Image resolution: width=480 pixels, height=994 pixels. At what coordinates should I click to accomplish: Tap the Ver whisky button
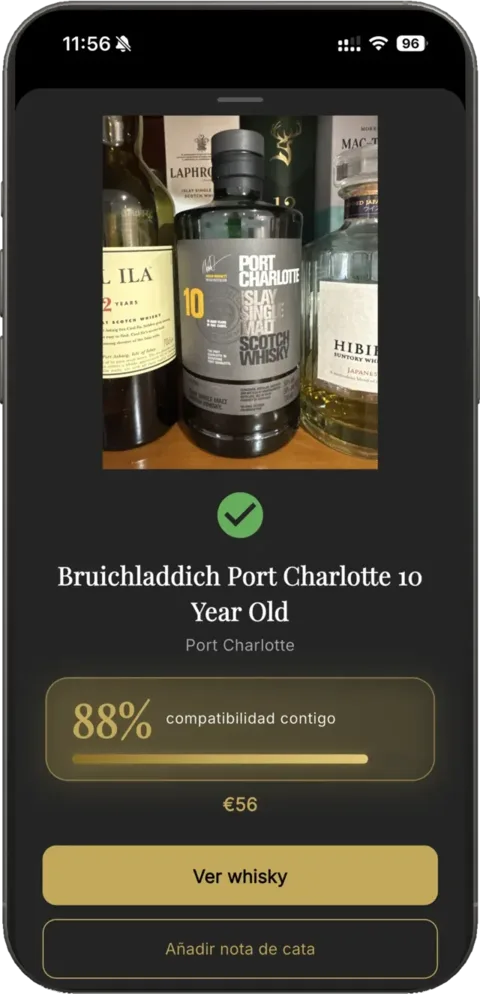(240, 875)
